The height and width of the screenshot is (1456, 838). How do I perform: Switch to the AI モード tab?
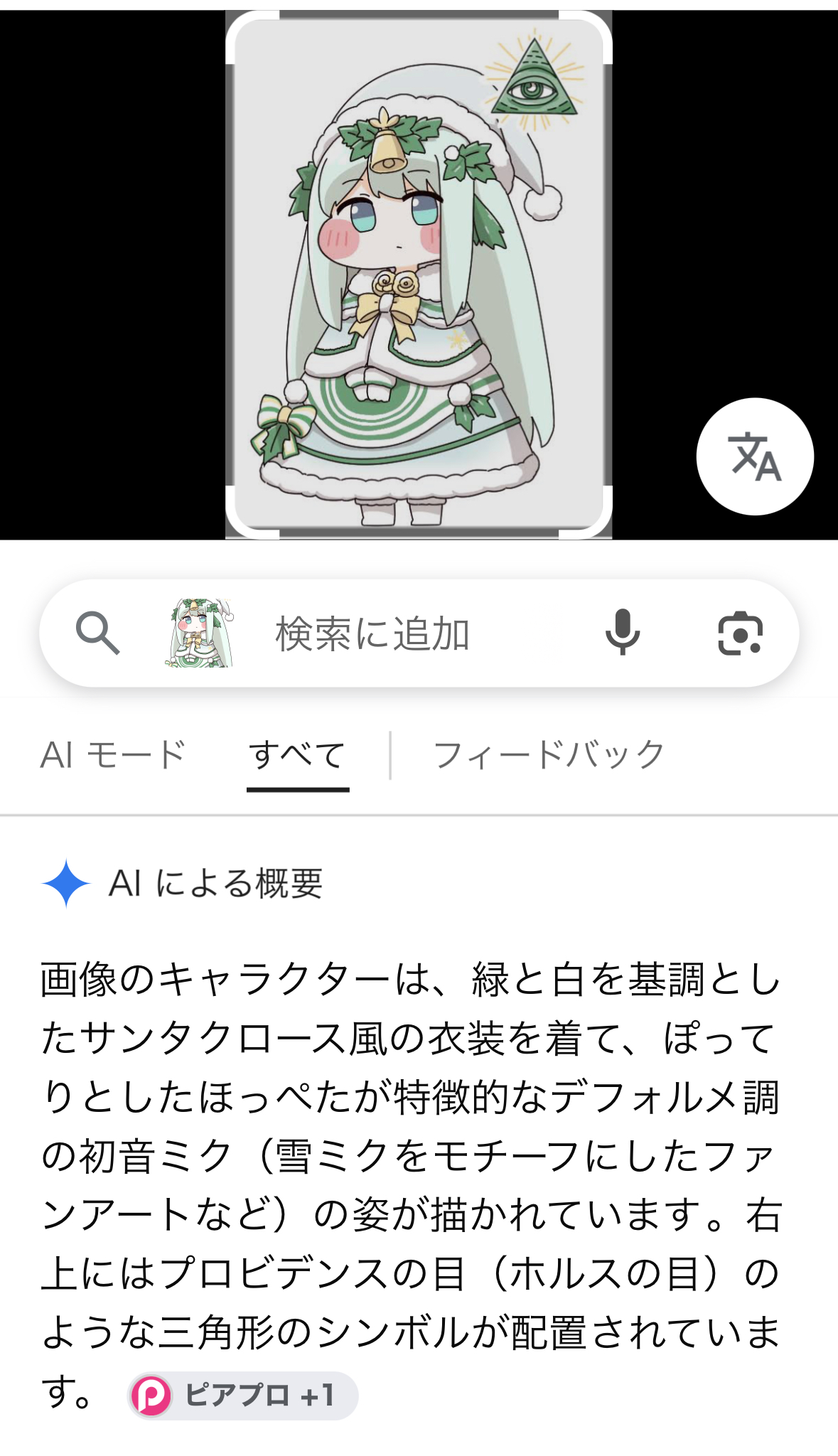pyautogui.click(x=113, y=755)
